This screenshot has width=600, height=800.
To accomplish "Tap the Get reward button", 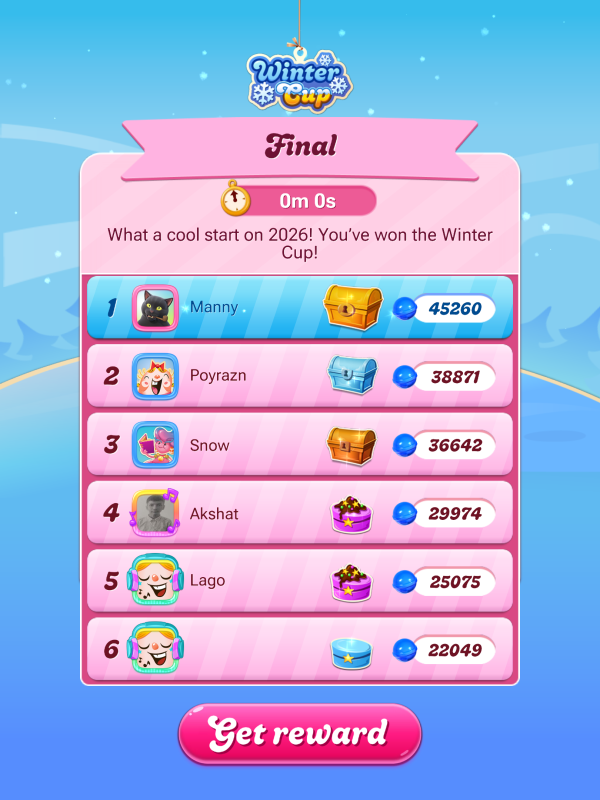I will (299, 734).
